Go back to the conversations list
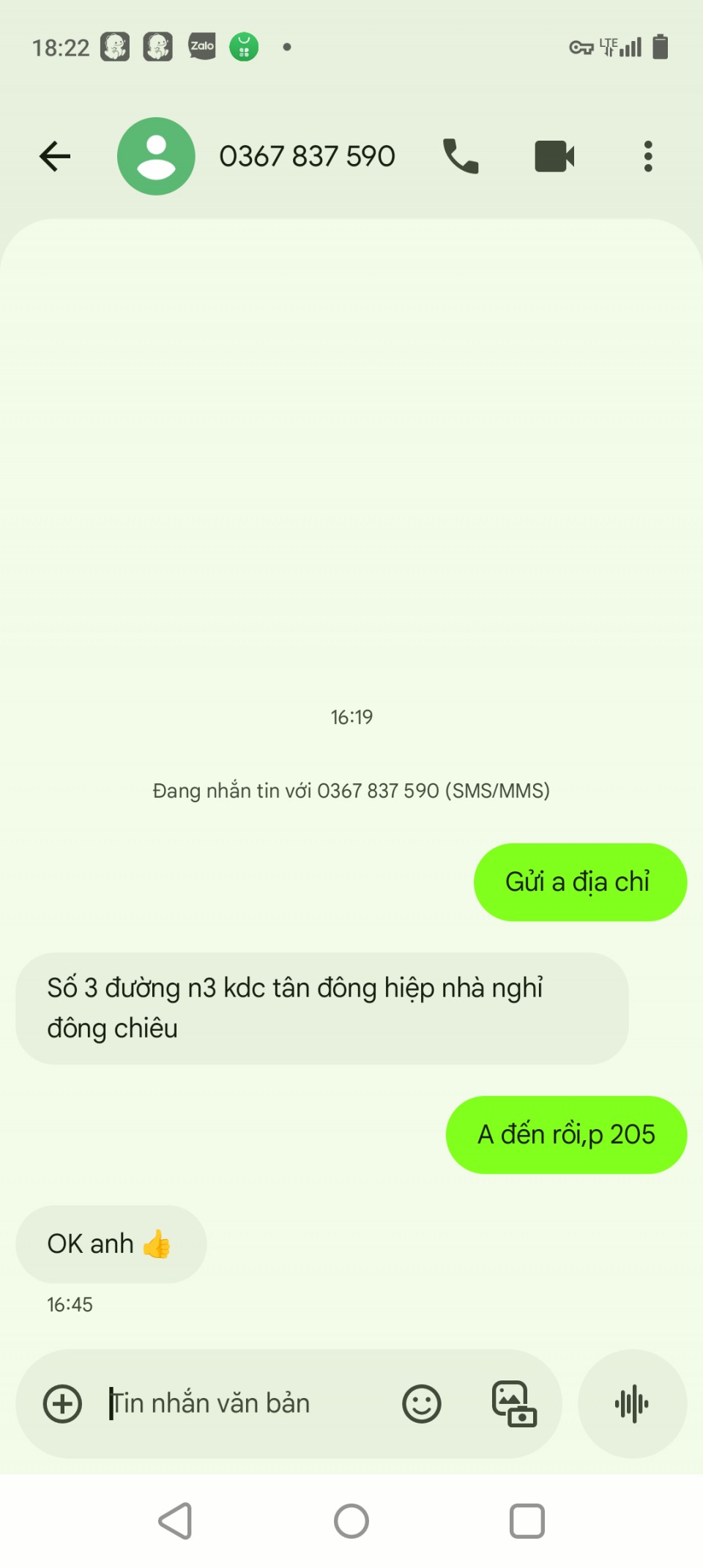Viewport: 703px width, 1568px height. coord(55,156)
